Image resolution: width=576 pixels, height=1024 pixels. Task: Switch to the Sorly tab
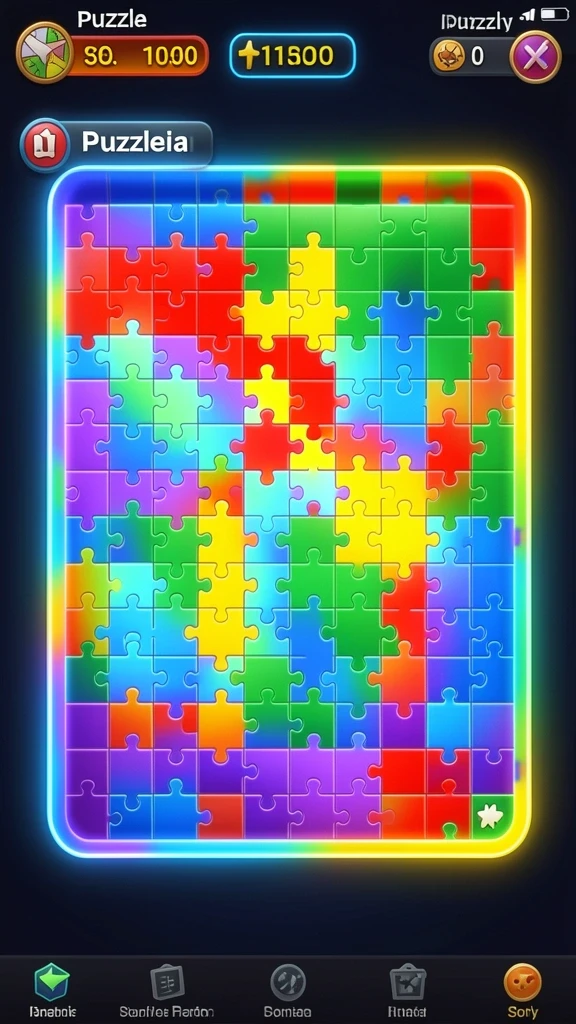click(522, 991)
